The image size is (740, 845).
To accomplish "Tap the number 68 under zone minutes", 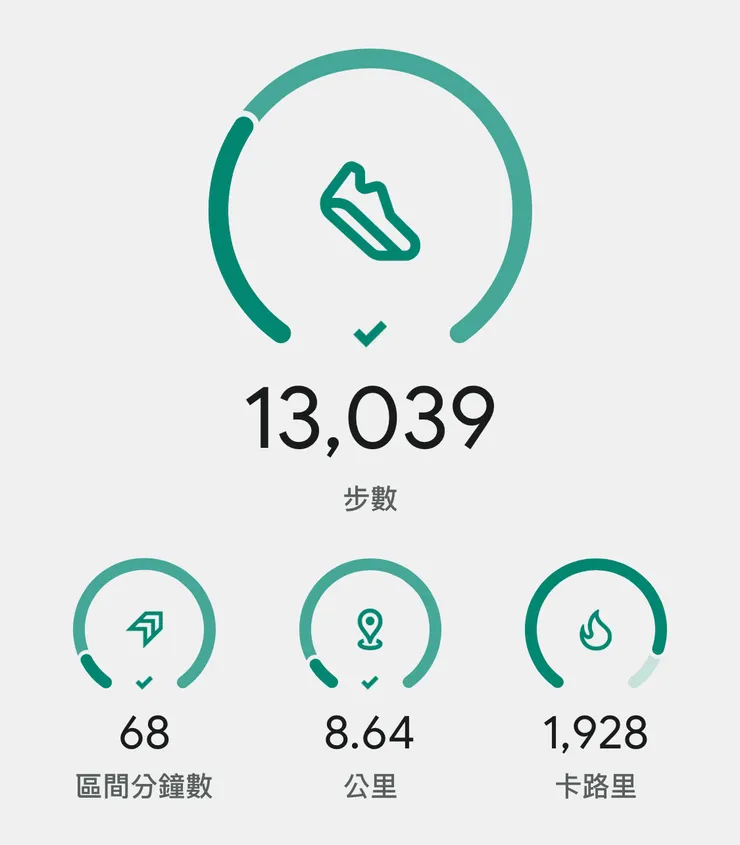I will click(146, 733).
